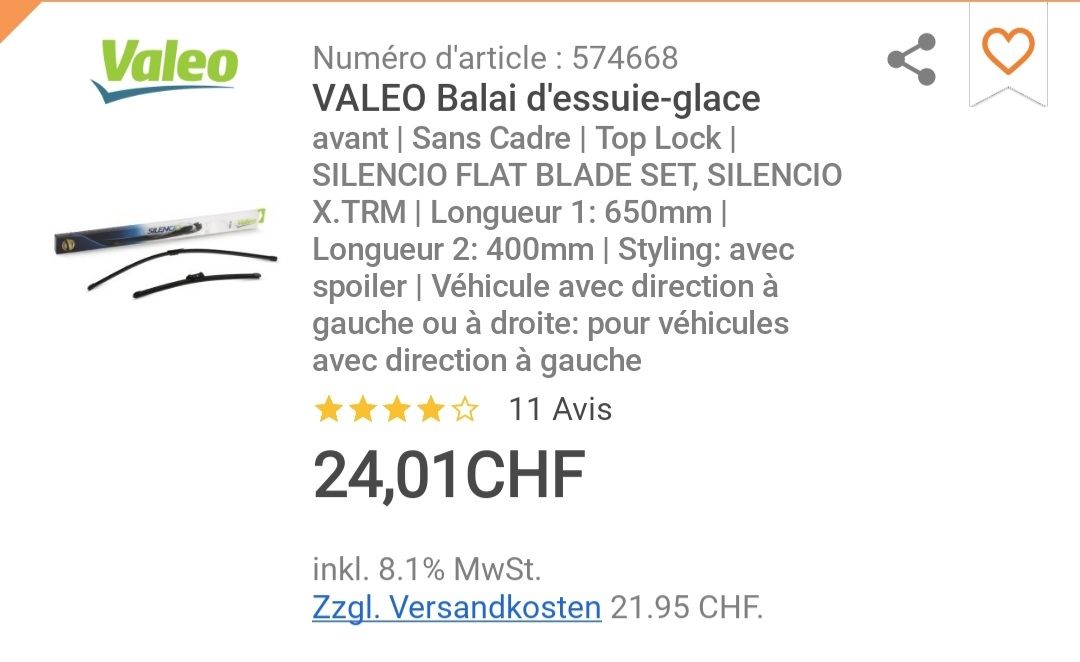Open the 11 Avis reviews
1080x662 pixels.
(560, 409)
